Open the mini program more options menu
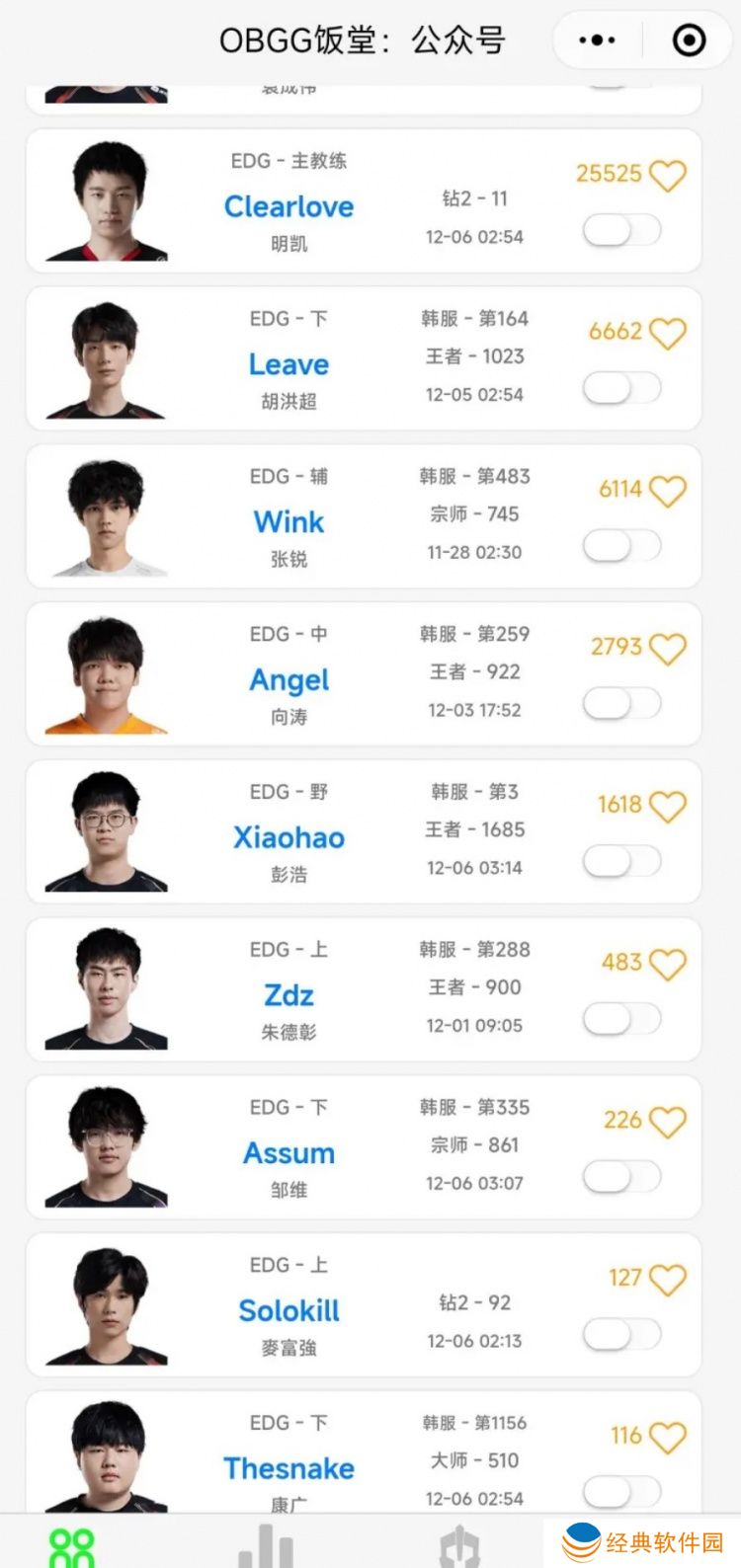741x1568 pixels. (598, 40)
